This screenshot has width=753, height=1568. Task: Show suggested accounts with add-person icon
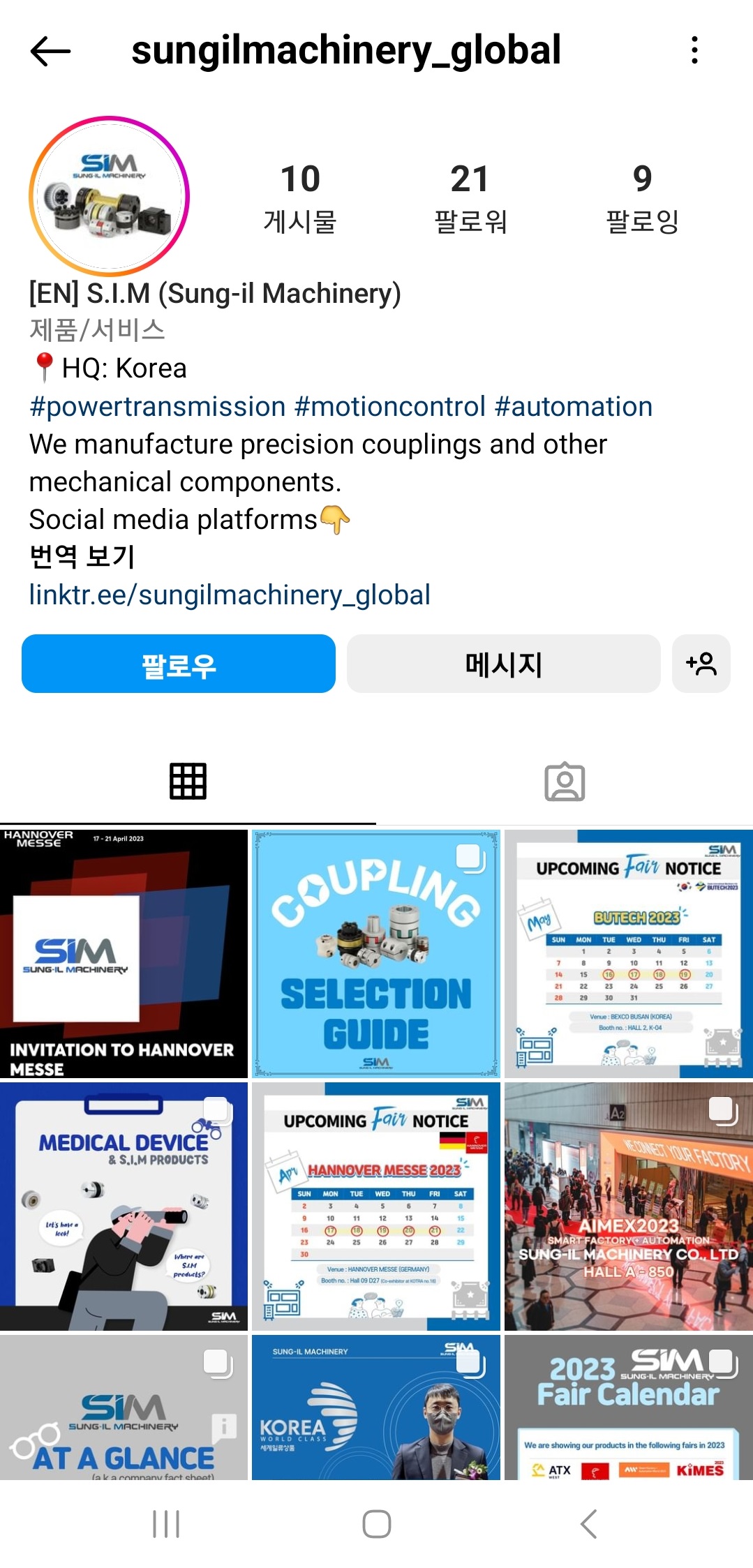click(x=701, y=664)
